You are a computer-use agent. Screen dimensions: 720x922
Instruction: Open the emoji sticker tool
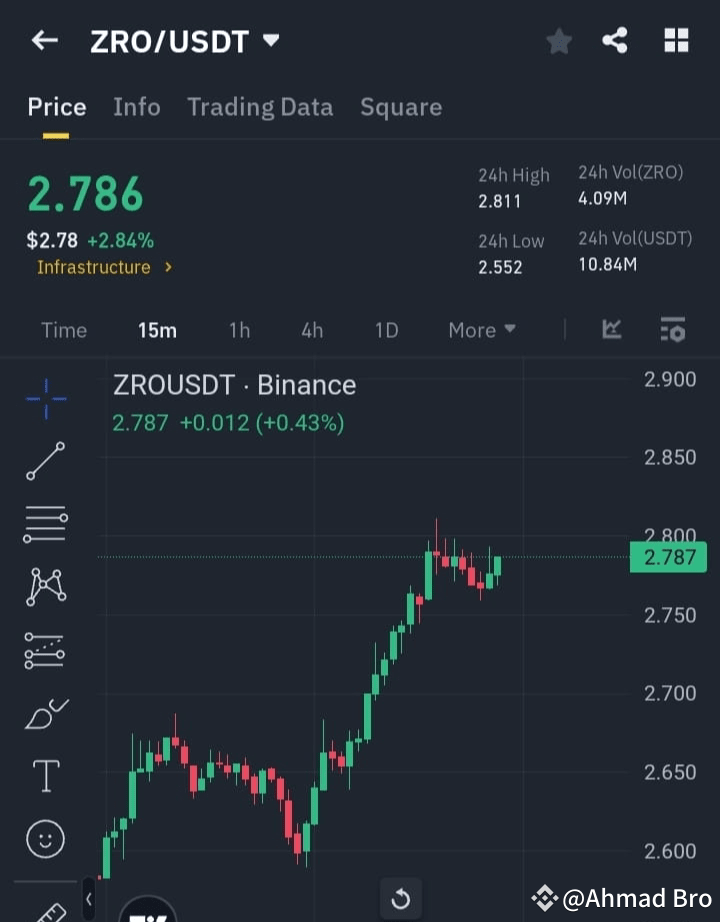point(45,839)
